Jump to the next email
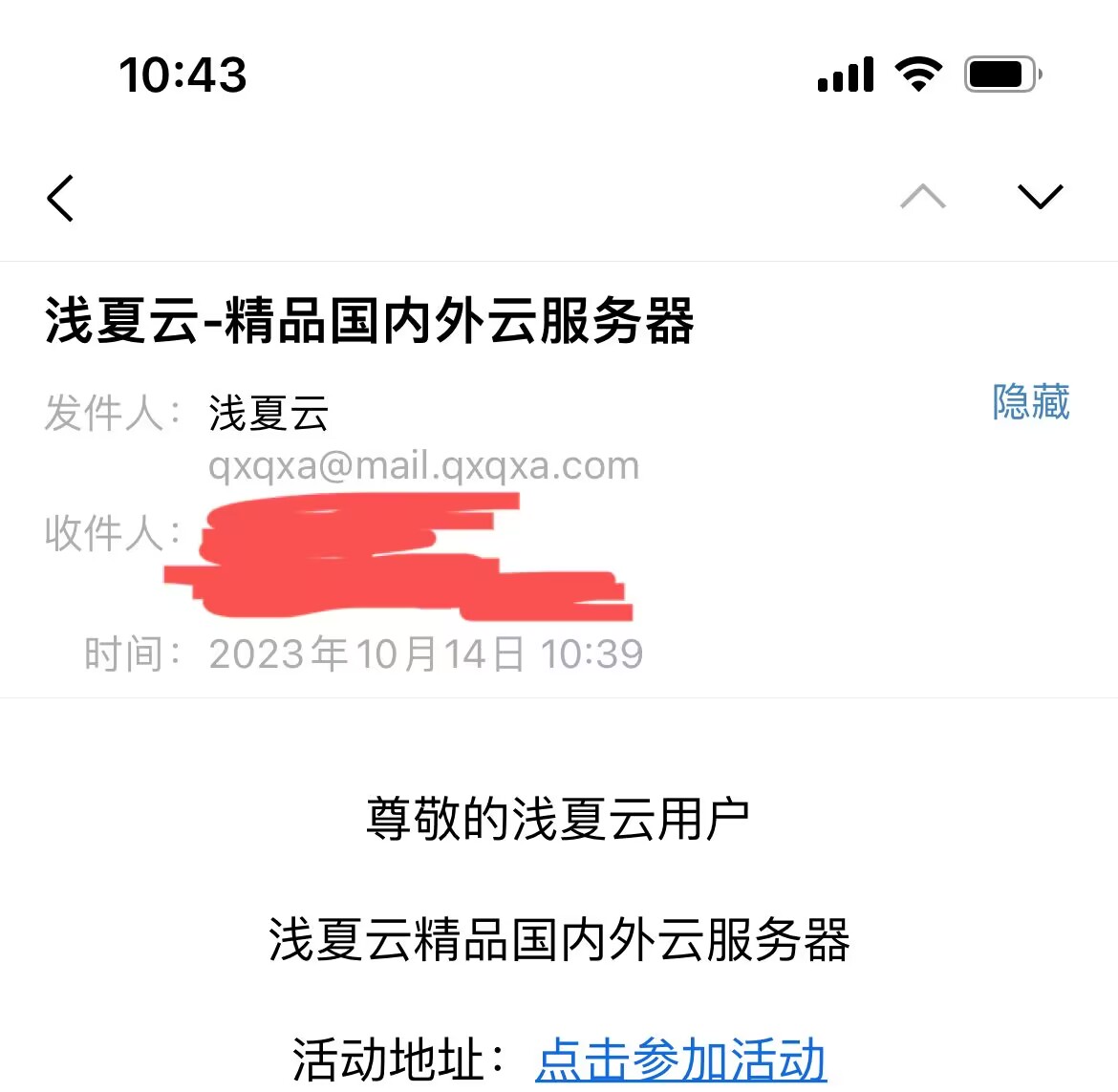The width and height of the screenshot is (1118, 1092). [x=1040, y=196]
